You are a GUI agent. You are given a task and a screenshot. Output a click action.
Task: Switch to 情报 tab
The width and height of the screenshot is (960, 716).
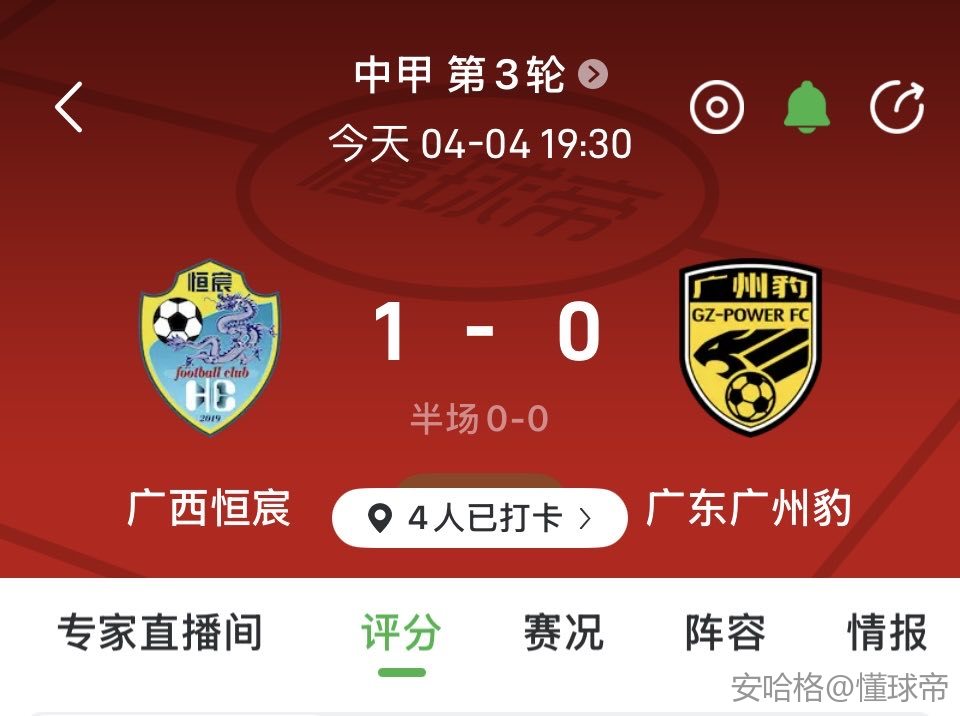[887, 633]
